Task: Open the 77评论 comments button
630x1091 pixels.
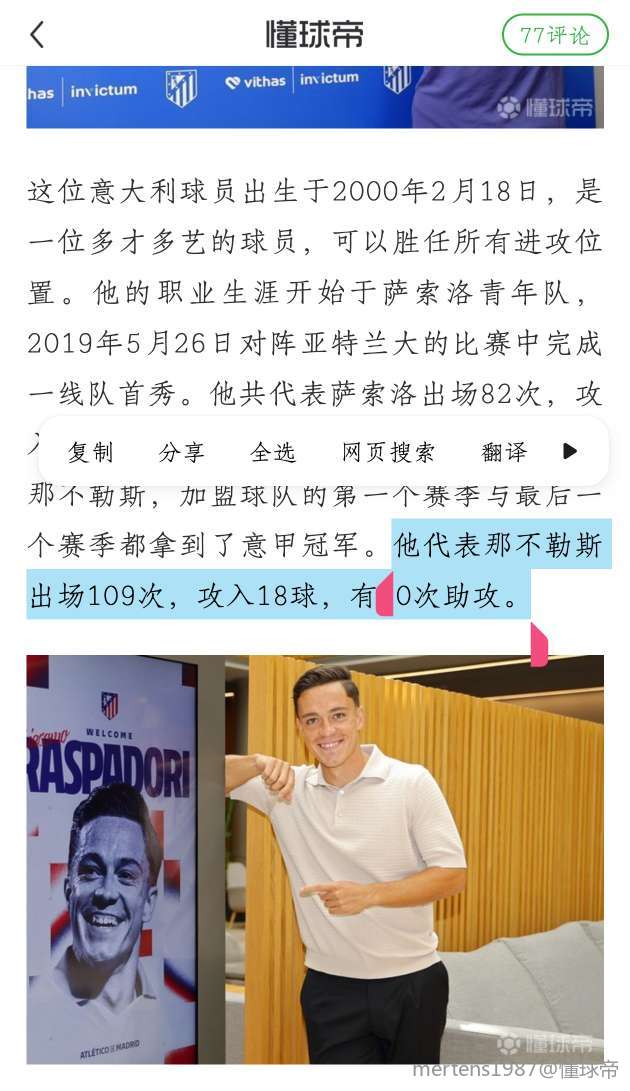Action: click(x=555, y=35)
